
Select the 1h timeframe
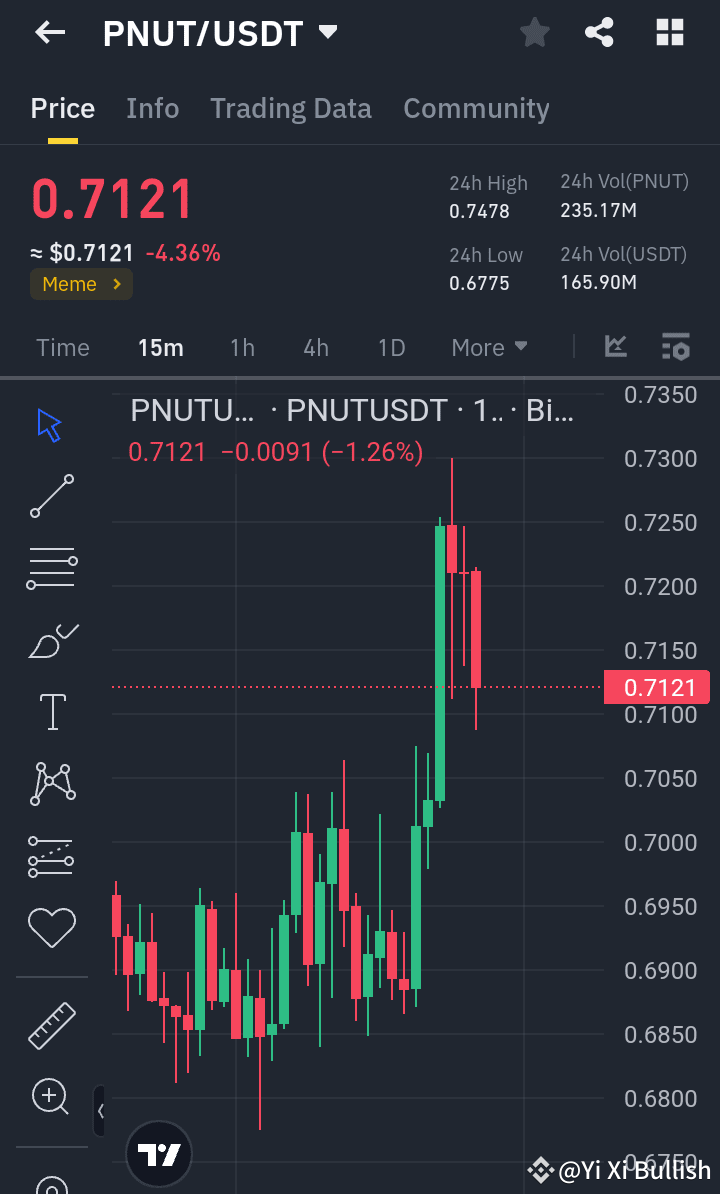242,347
